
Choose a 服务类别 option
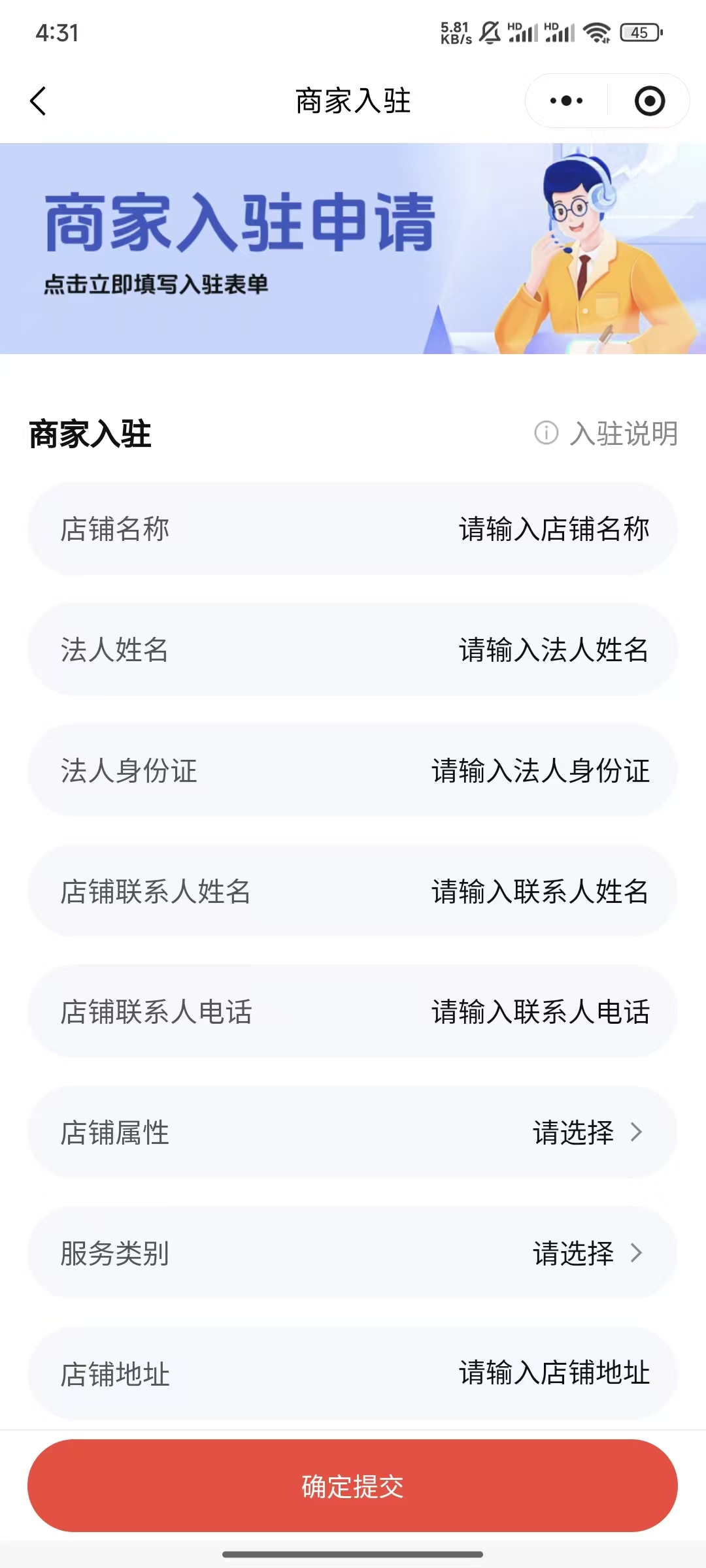tap(587, 1253)
